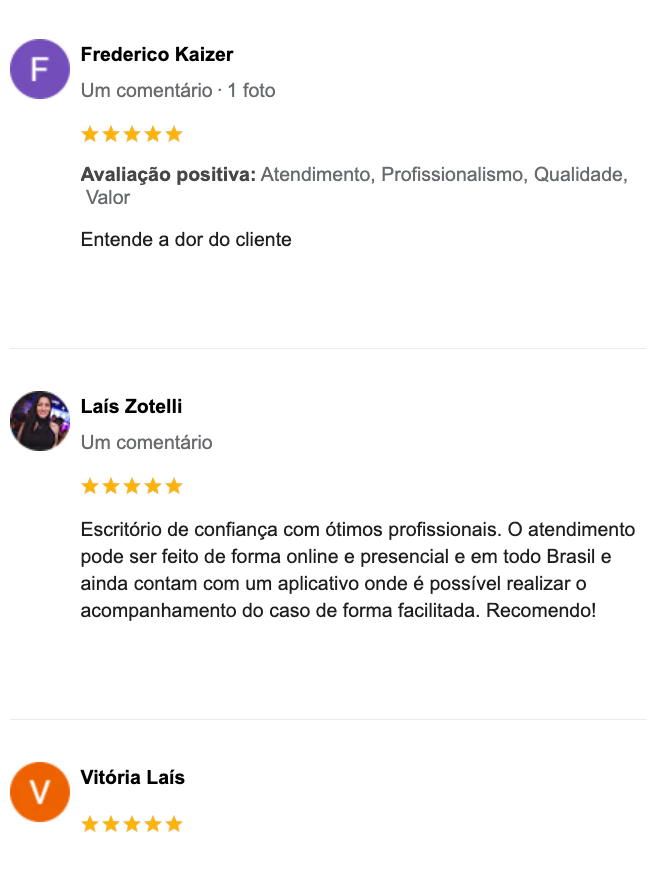Open Laís Zotelli's profile photo

(39, 421)
